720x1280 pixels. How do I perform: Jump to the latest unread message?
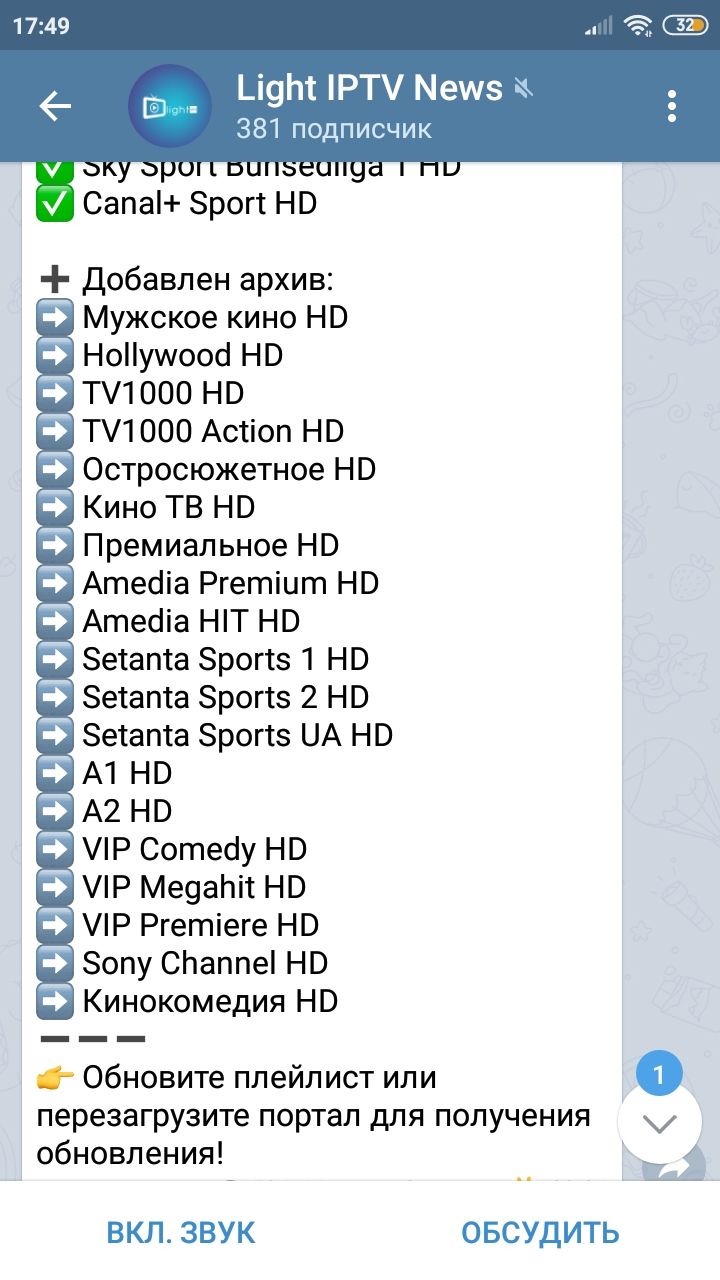click(659, 1121)
